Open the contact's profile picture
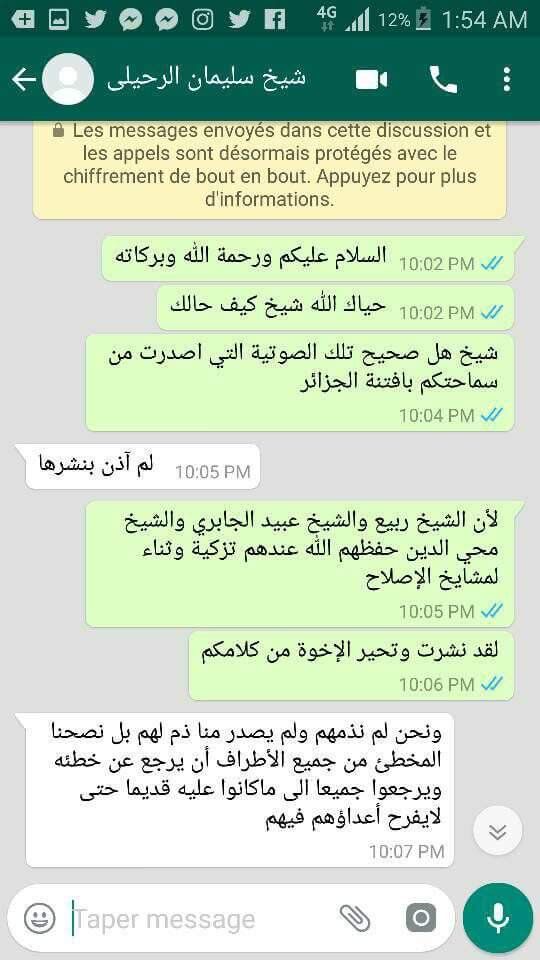 pyautogui.click(x=68, y=79)
